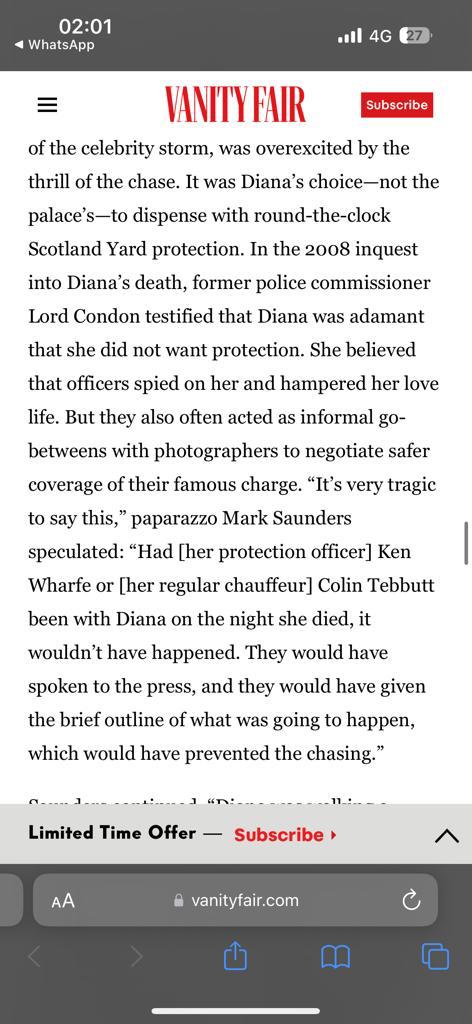Open the hamburger menu
472x1024 pixels.
tap(47, 105)
